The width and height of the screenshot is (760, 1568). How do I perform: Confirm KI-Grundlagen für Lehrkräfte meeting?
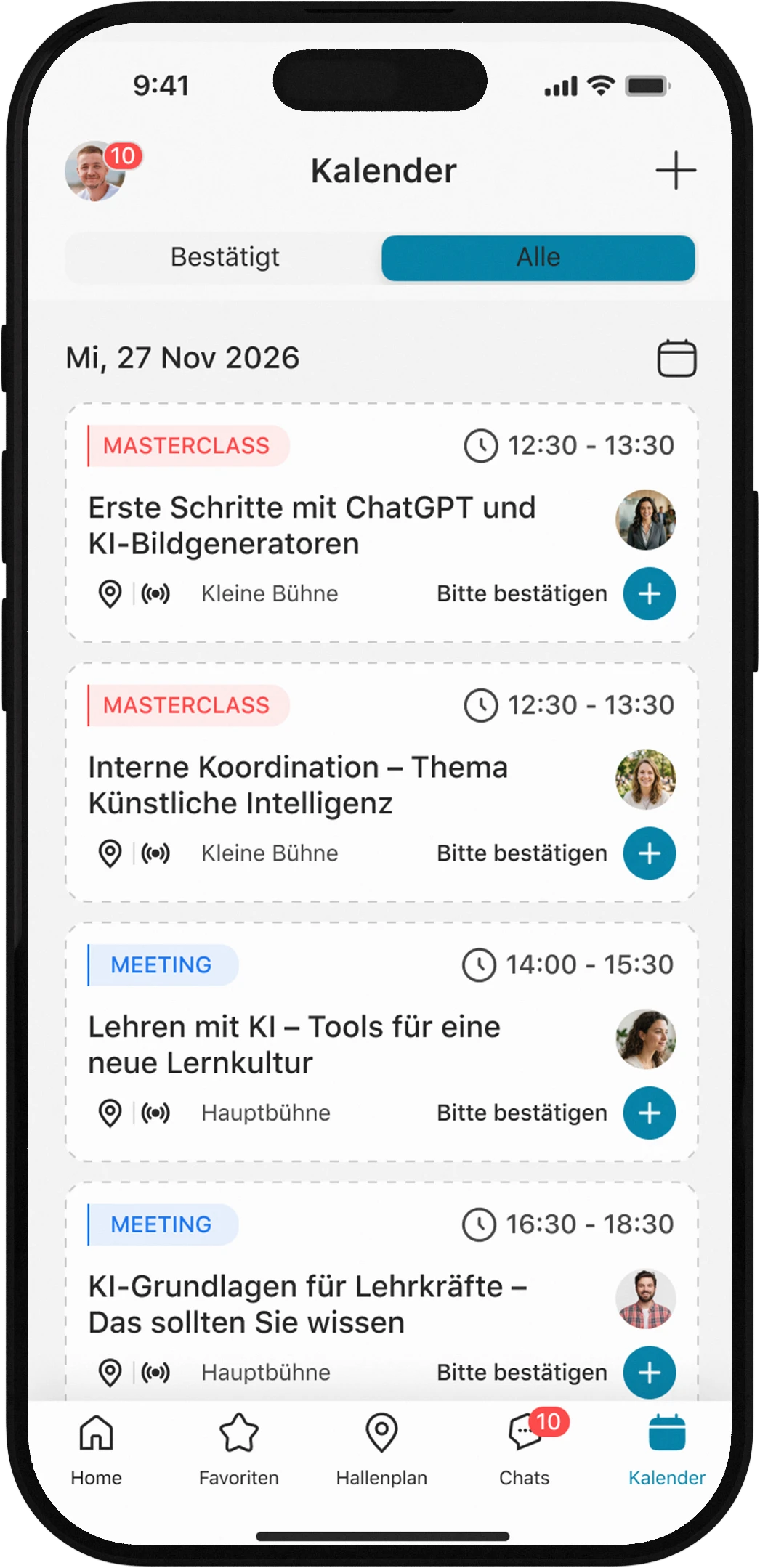click(x=649, y=1372)
